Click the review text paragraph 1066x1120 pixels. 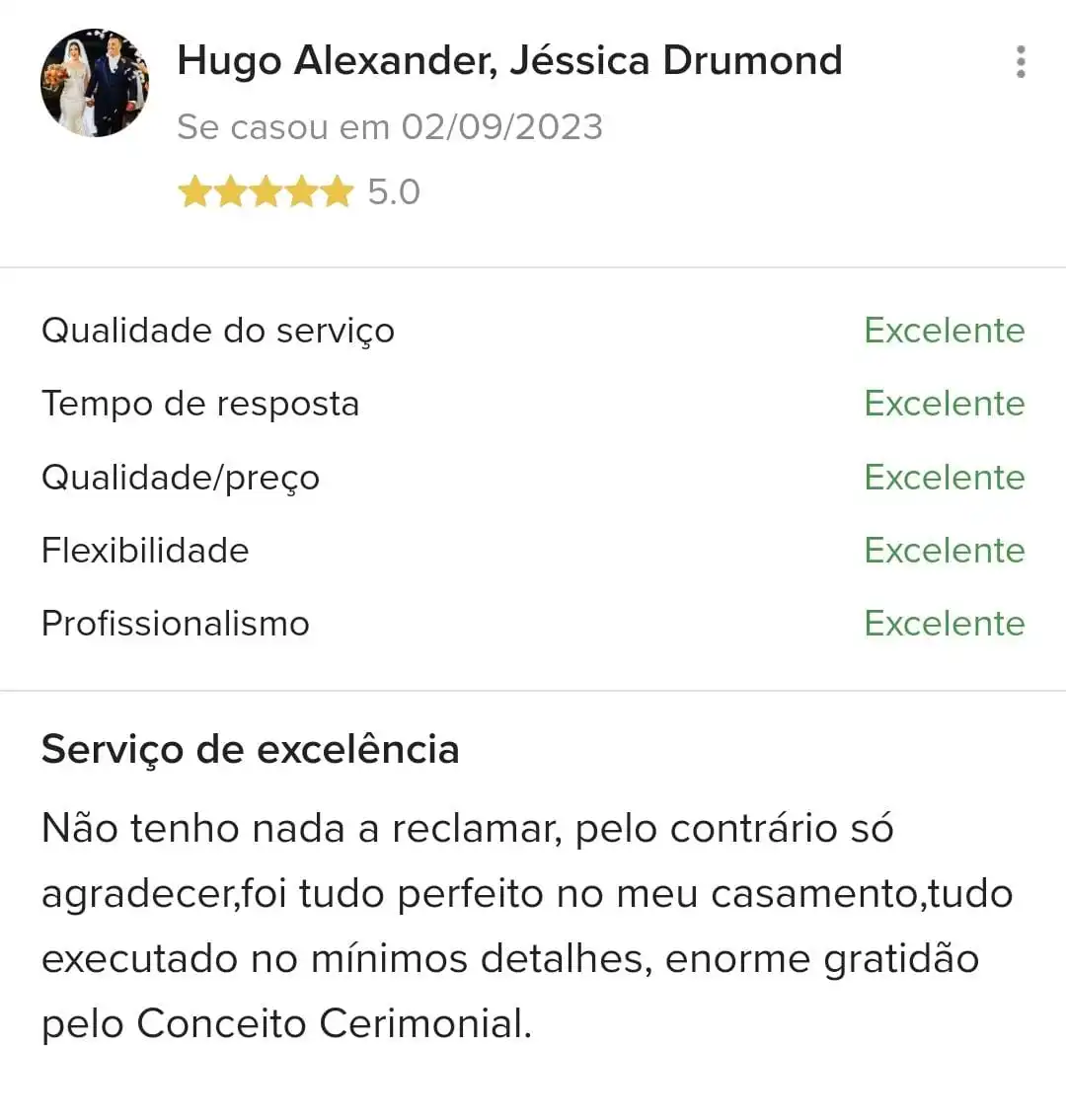523,925
